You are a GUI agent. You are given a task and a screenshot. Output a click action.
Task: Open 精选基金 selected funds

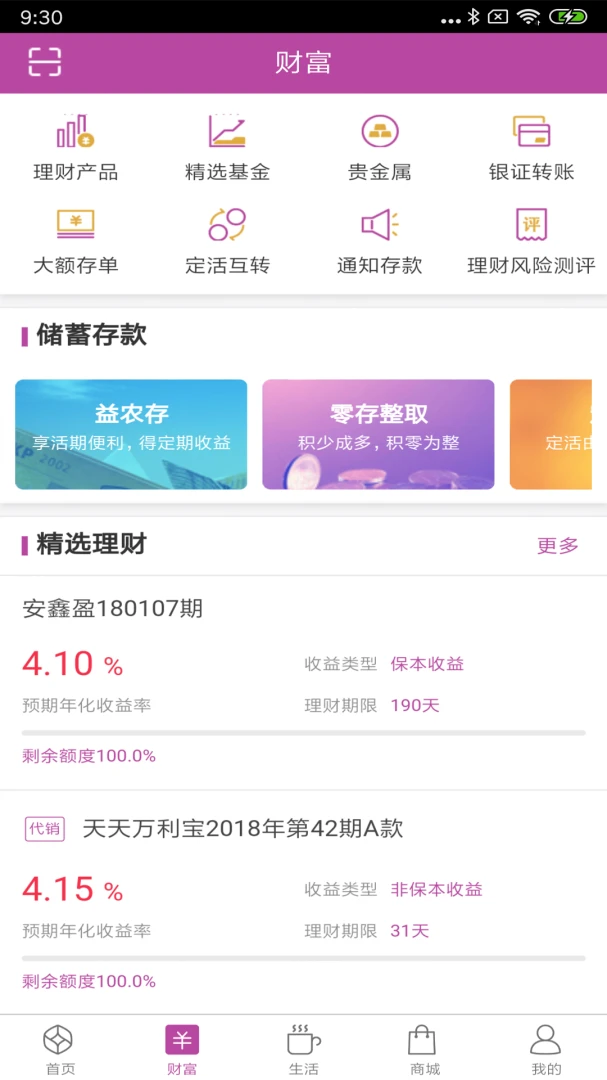tap(227, 148)
